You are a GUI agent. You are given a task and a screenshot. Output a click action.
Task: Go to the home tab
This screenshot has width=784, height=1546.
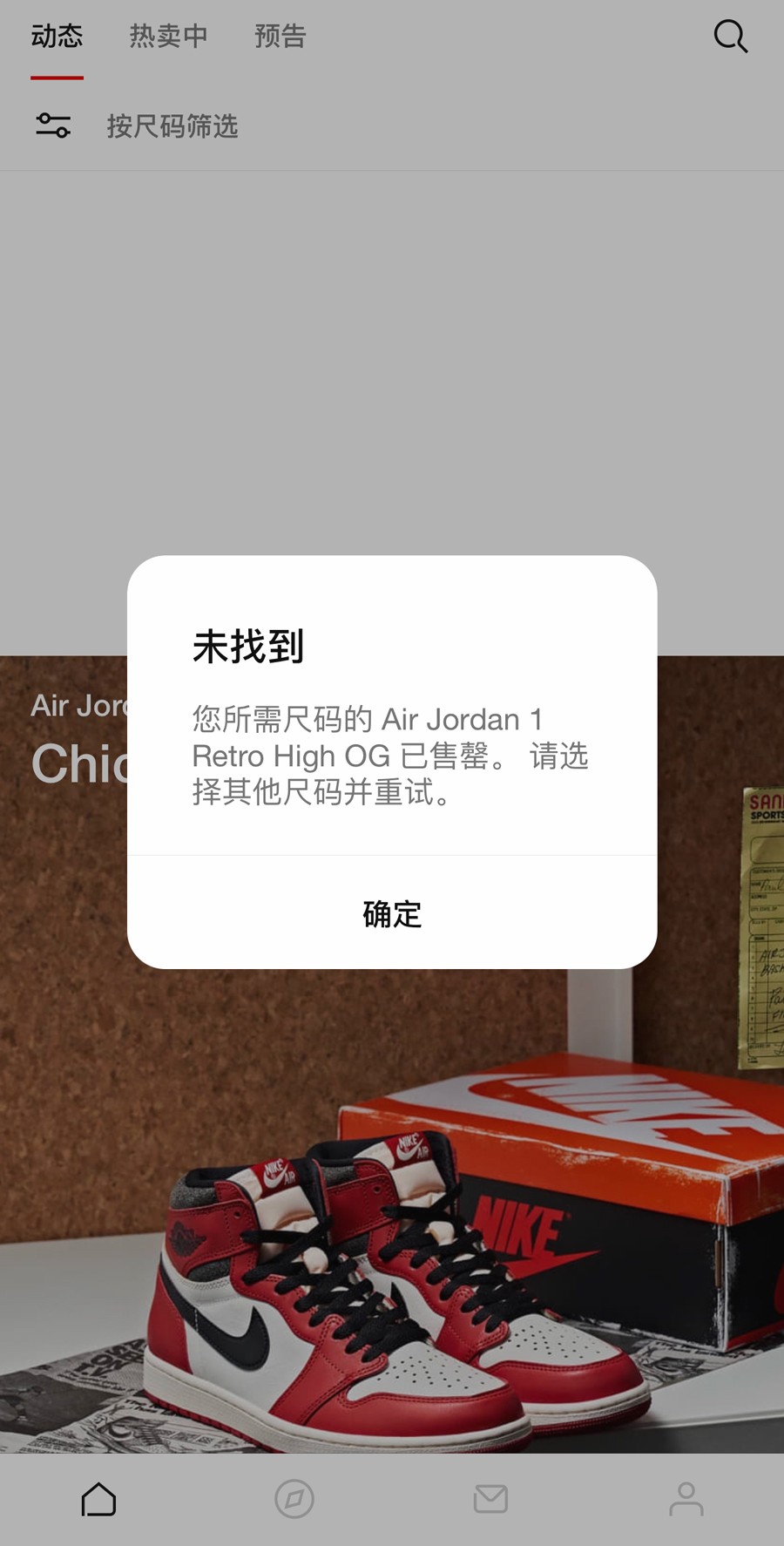[98, 1499]
